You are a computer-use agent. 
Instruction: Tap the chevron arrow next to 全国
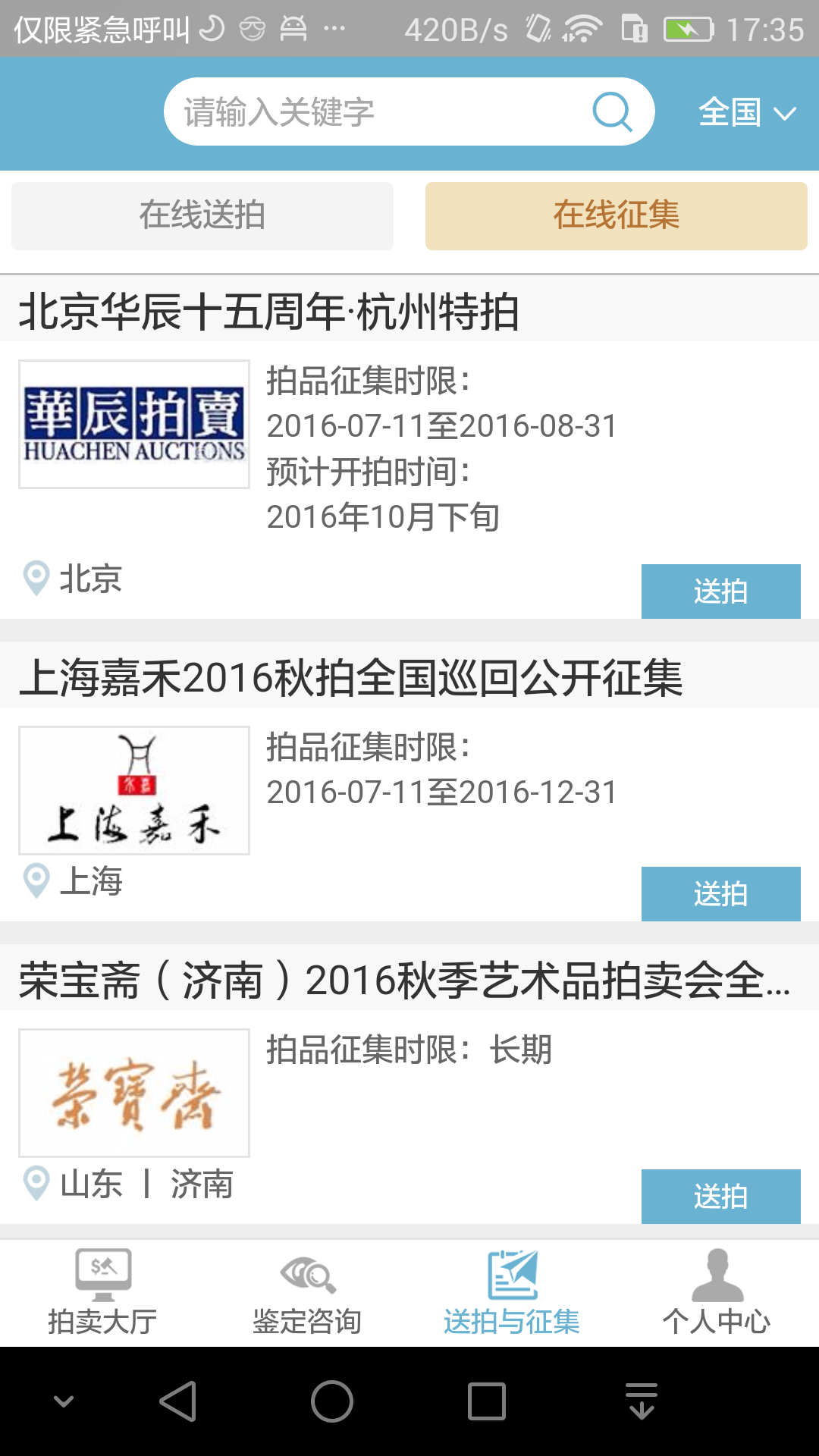(786, 114)
